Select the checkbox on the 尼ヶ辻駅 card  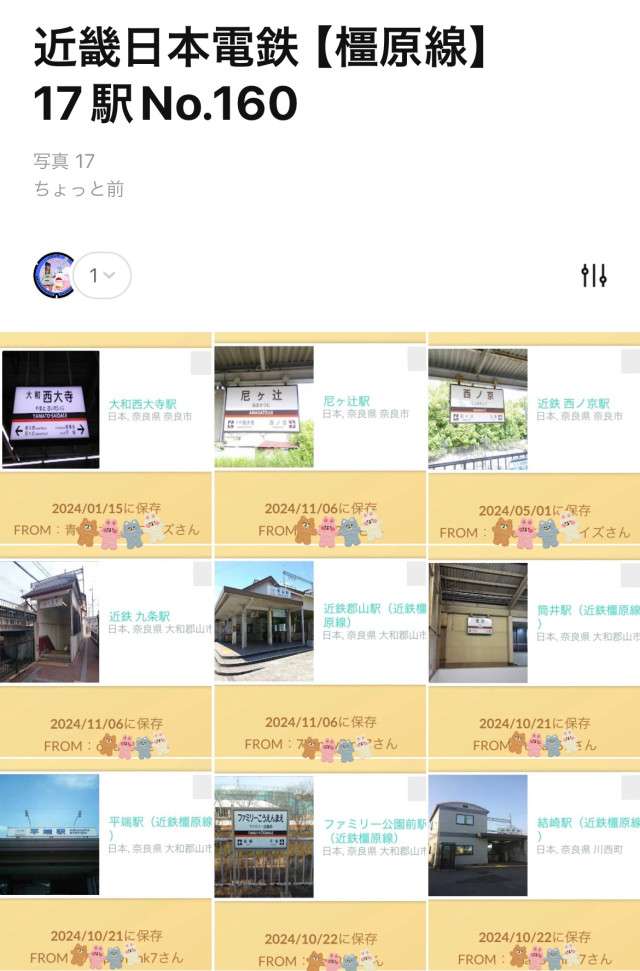pos(416,360)
